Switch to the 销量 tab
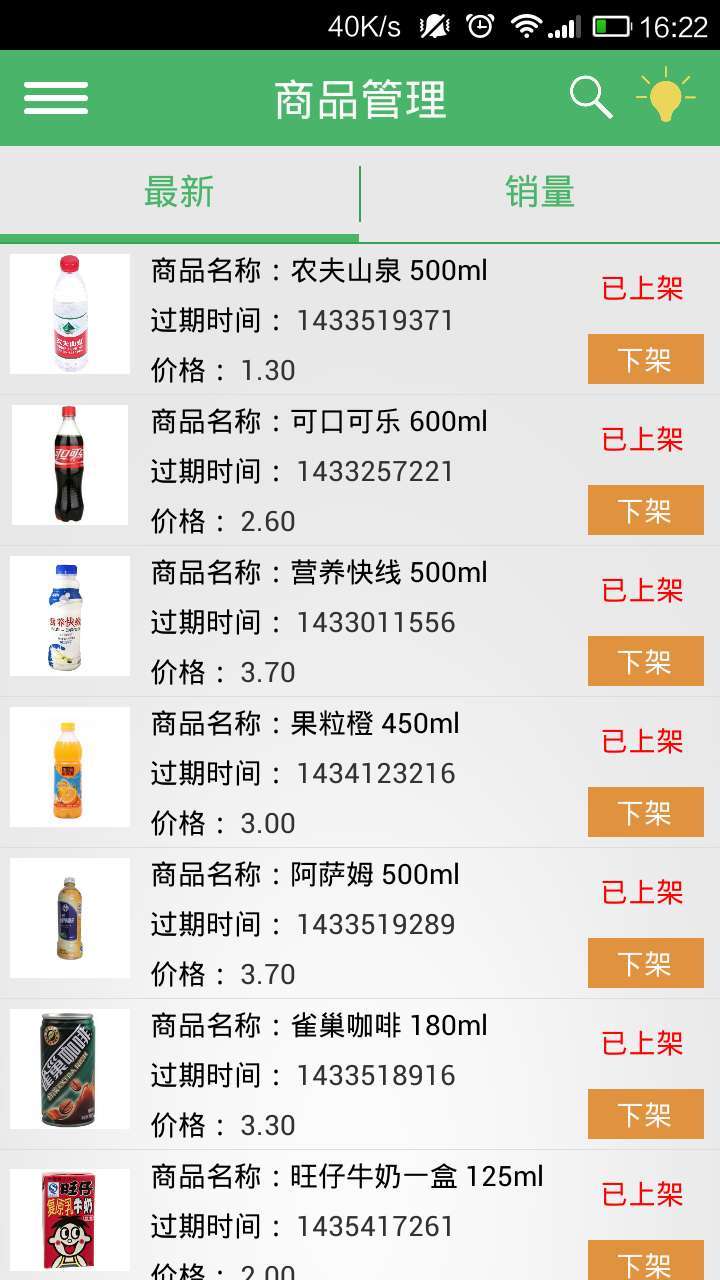The image size is (720, 1280). click(x=540, y=192)
